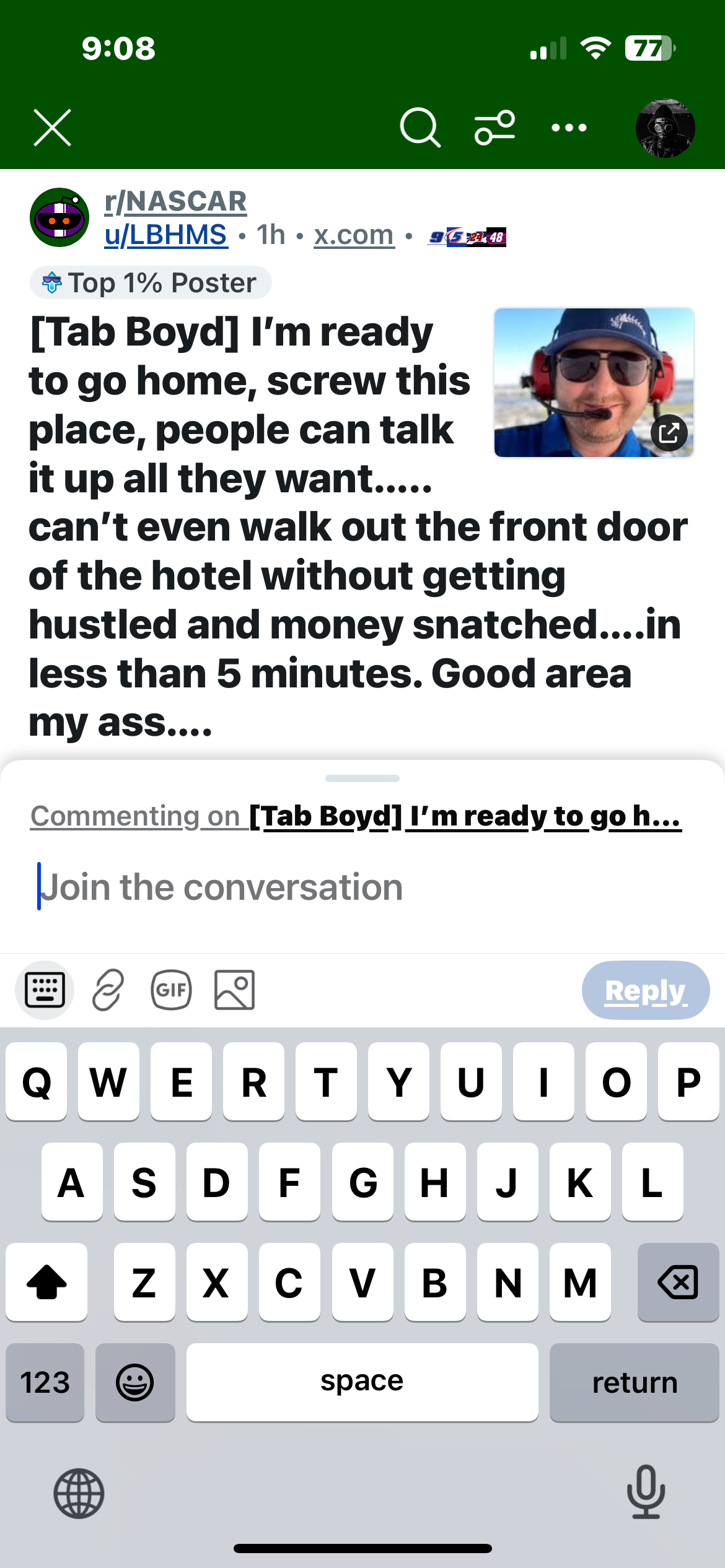Screen dimensions: 725x1568
Task: Open the comment sort and filter options
Action: coord(494,128)
